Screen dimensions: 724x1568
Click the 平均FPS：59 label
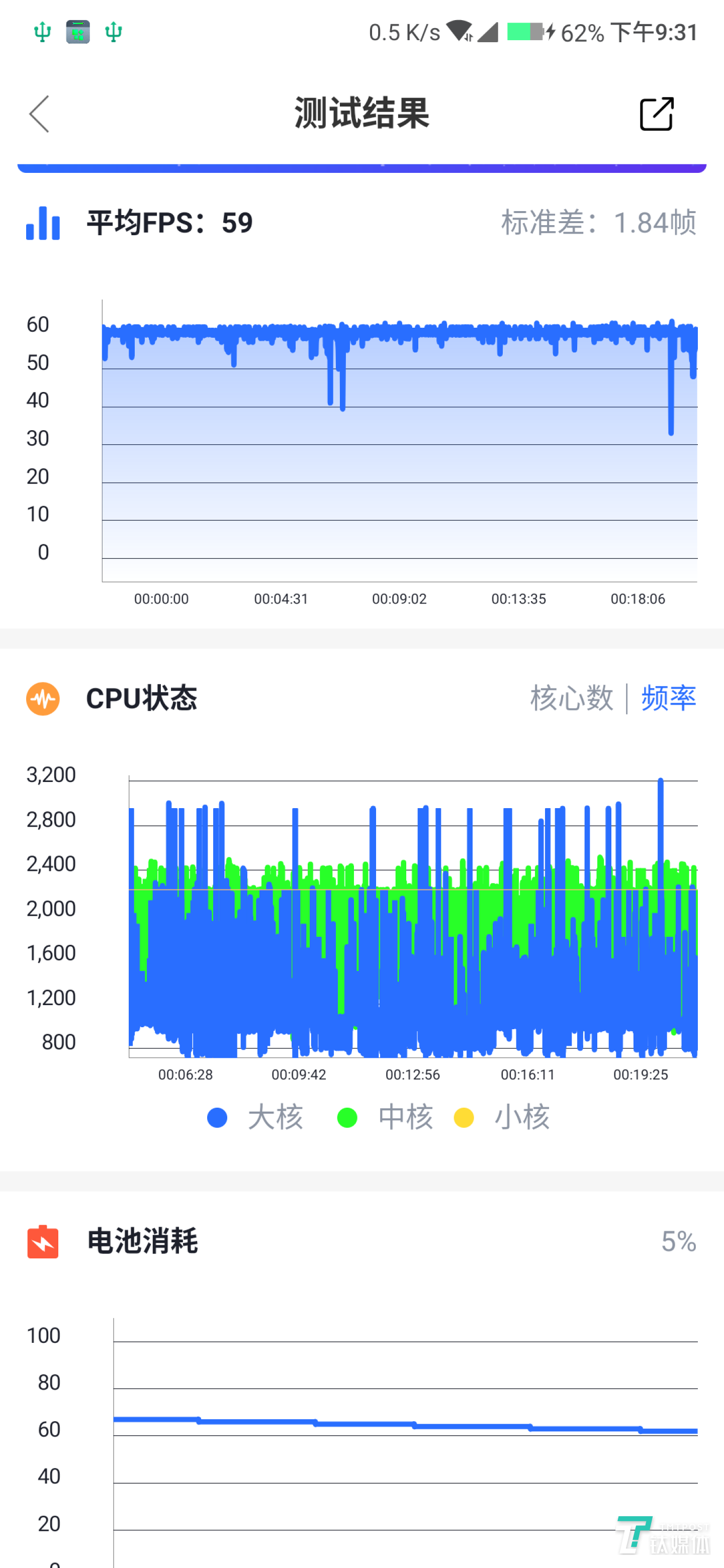(x=168, y=223)
